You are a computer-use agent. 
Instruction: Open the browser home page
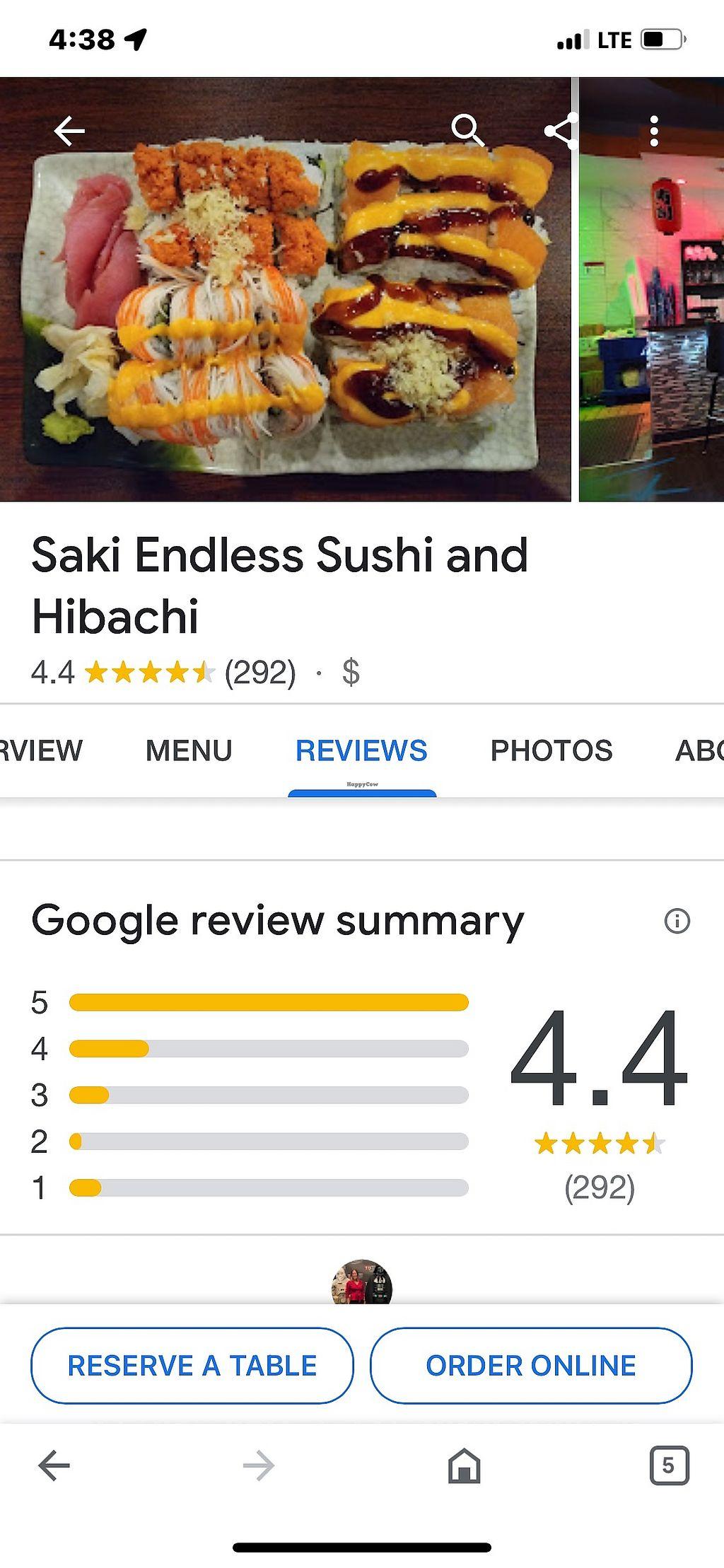(x=465, y=1465)
